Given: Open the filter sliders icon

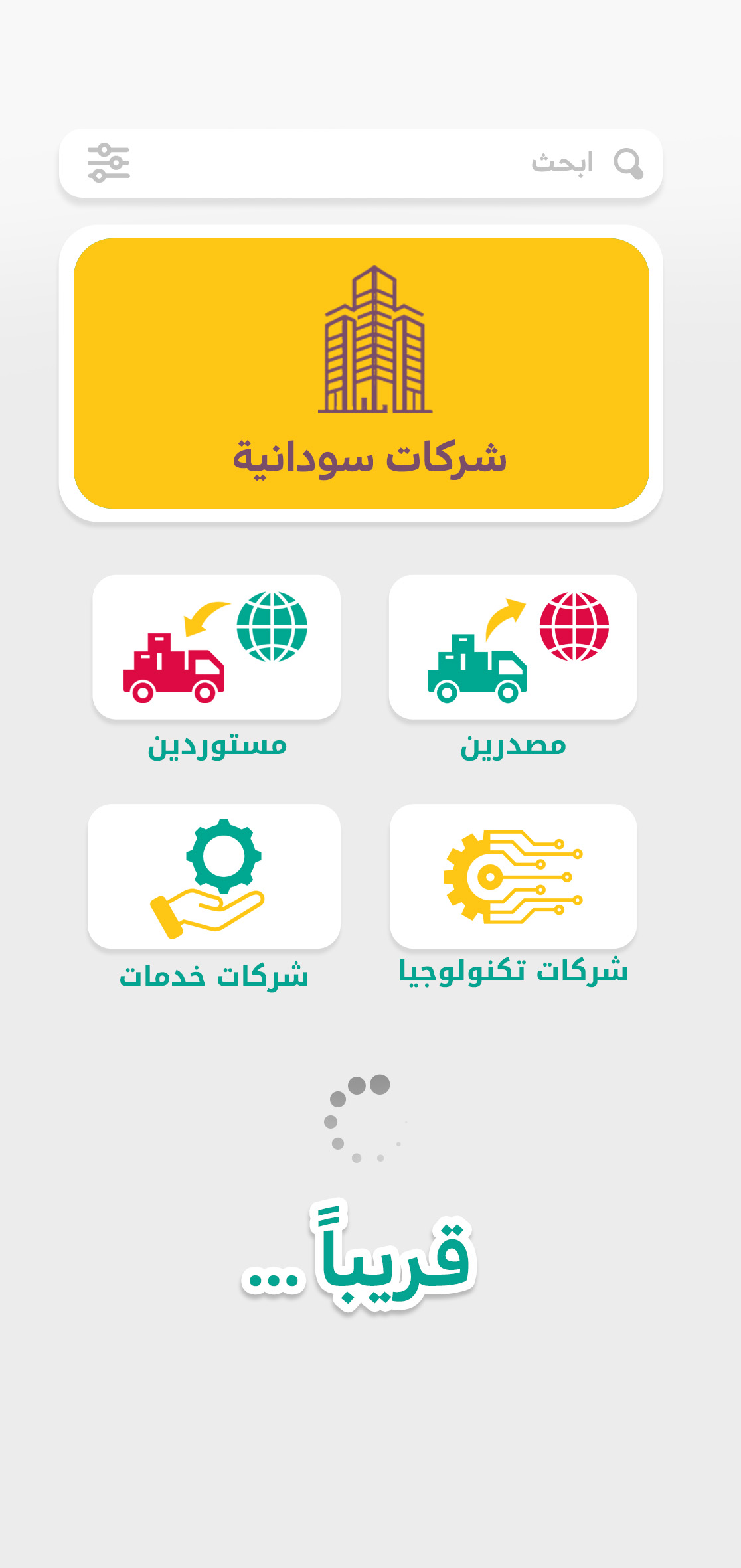Looking at the screenshot, I should pyautogui.click(x=108, y=163).
